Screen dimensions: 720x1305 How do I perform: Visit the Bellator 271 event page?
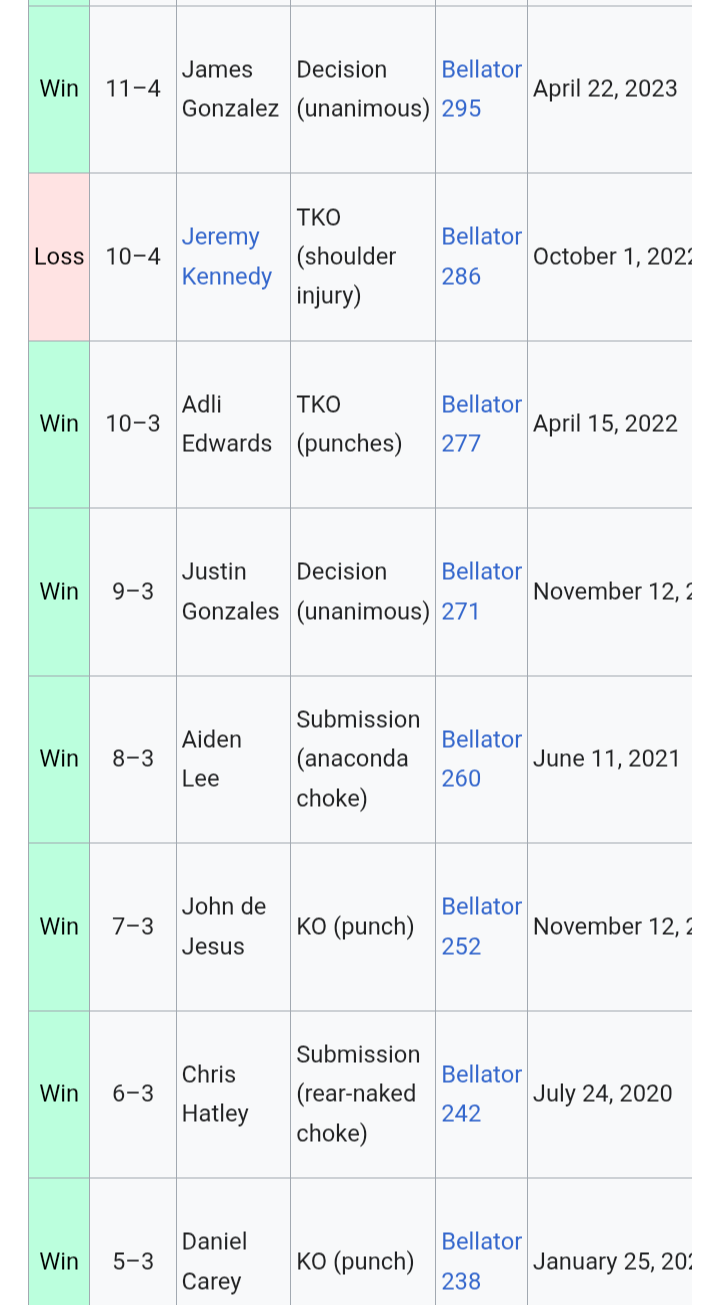482,591
